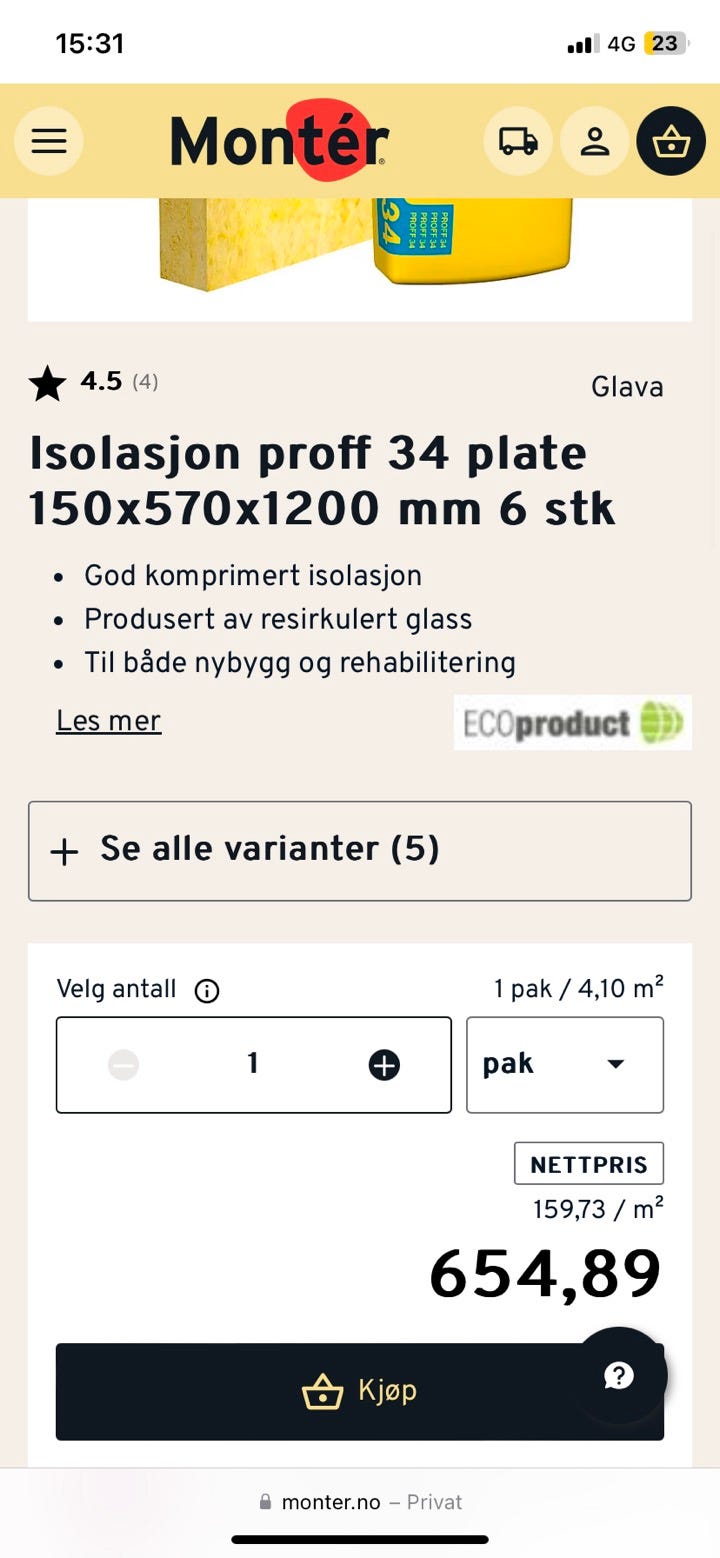Click the Kjøp purchase button

click(x=359, y=1390)
